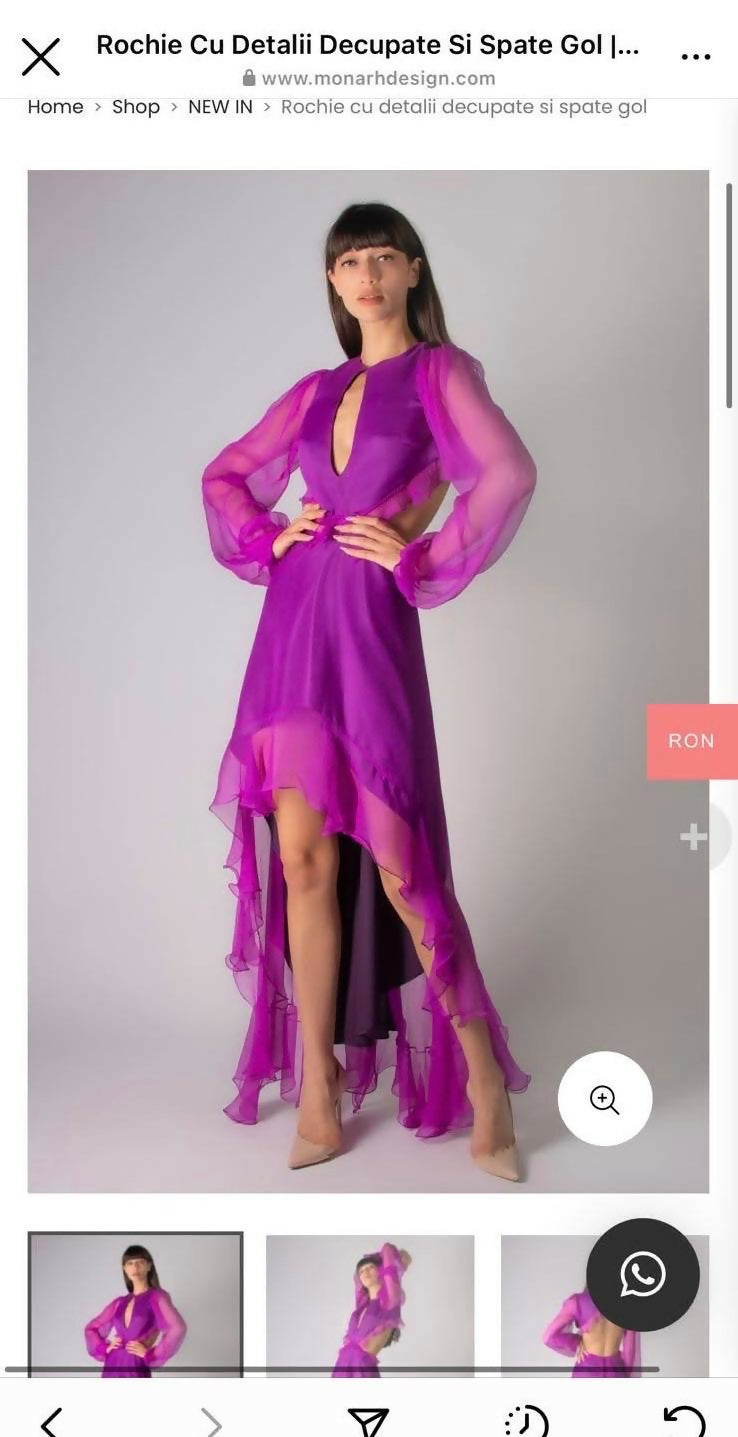Select the first front-view thumbnail
738x1437 pixels.
(135, 1305)
